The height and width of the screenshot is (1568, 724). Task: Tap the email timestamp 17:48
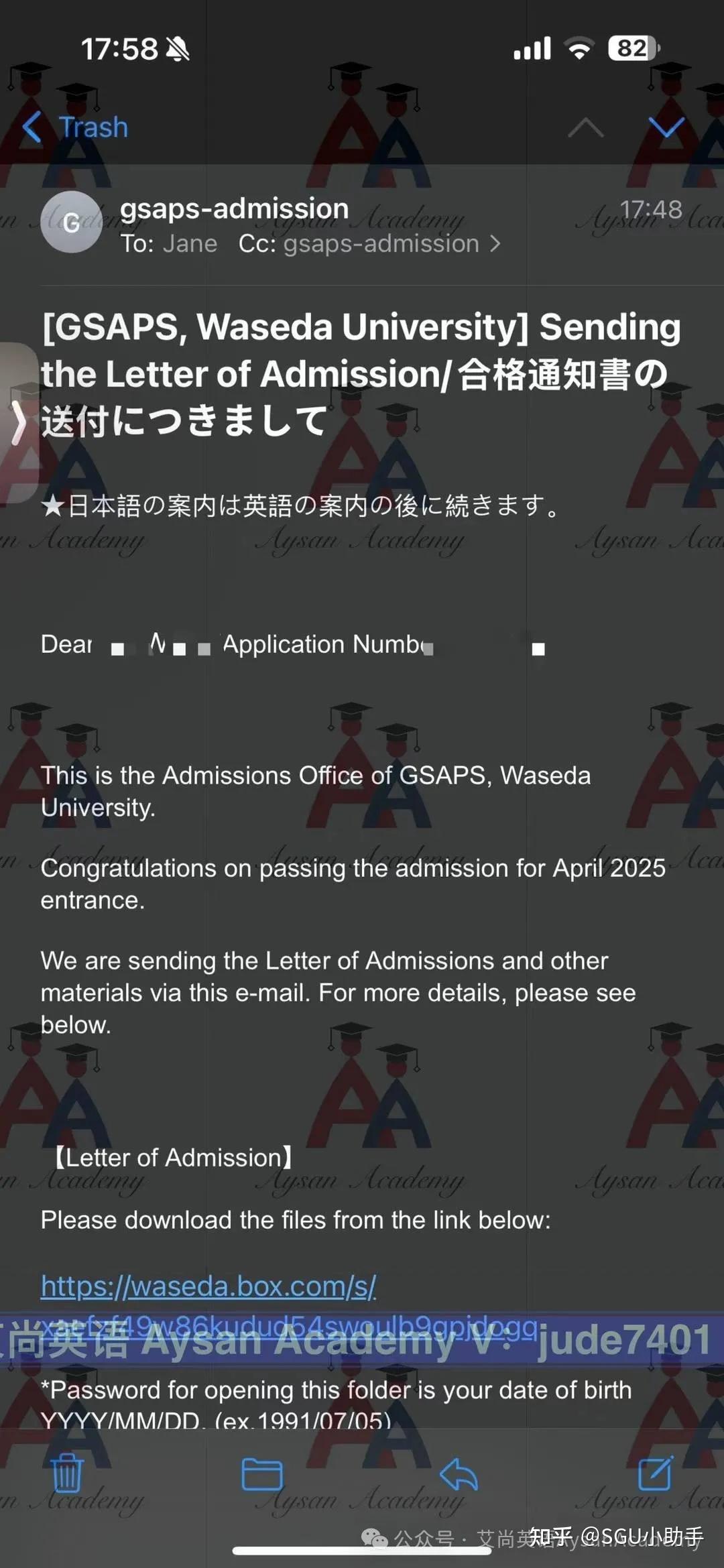pyautogui.click(x=652, y=210)
